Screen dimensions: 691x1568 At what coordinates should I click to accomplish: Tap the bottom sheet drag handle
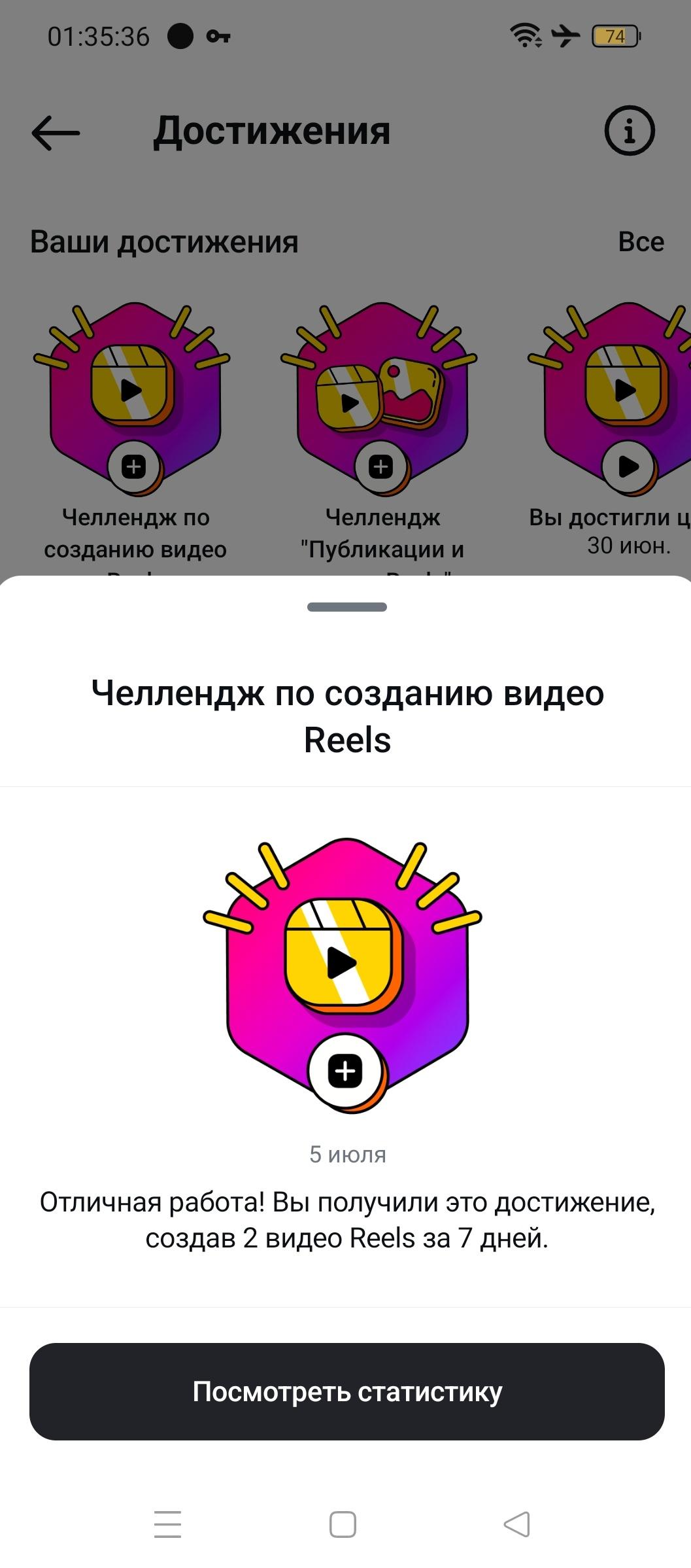point(346,607)
